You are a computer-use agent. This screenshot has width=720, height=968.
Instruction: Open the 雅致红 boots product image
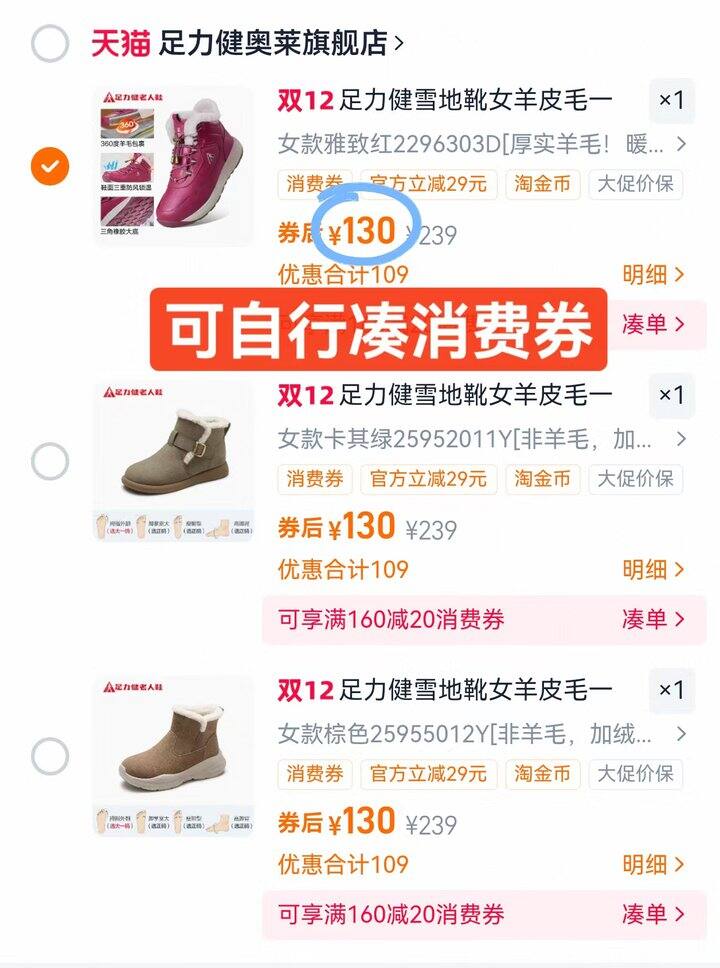coord(173,166)
